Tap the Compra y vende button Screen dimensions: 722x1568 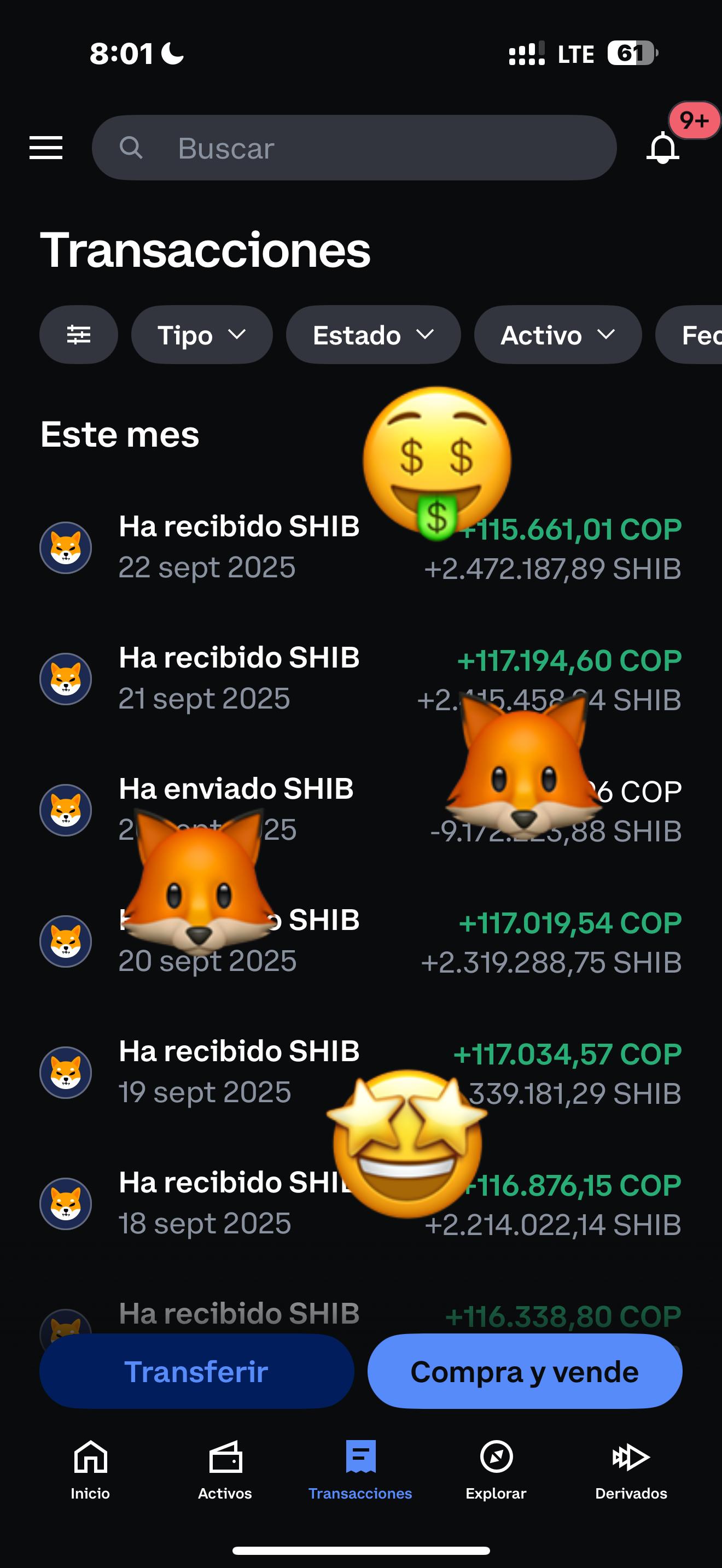(524, 1372)
